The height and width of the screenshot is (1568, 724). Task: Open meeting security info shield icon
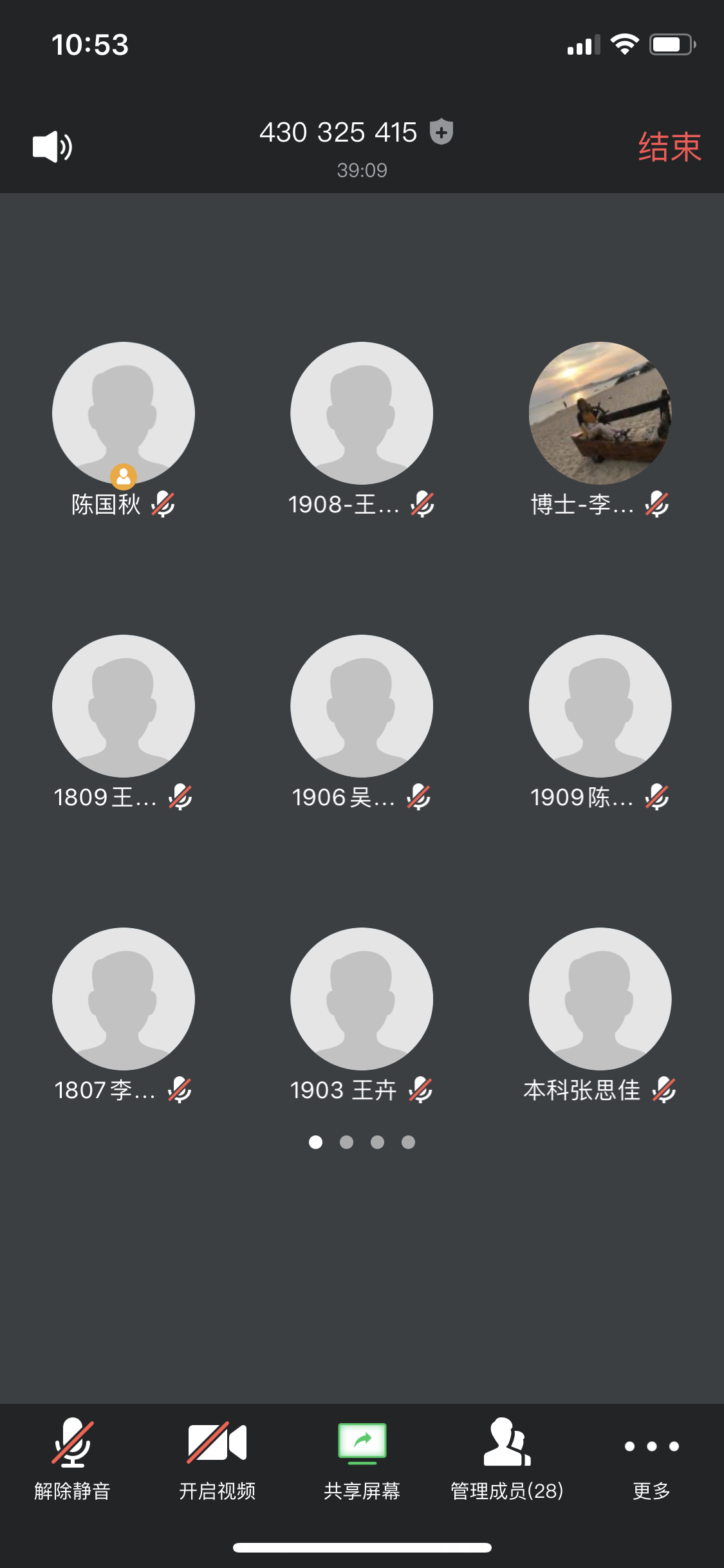(x=441, y=132)
